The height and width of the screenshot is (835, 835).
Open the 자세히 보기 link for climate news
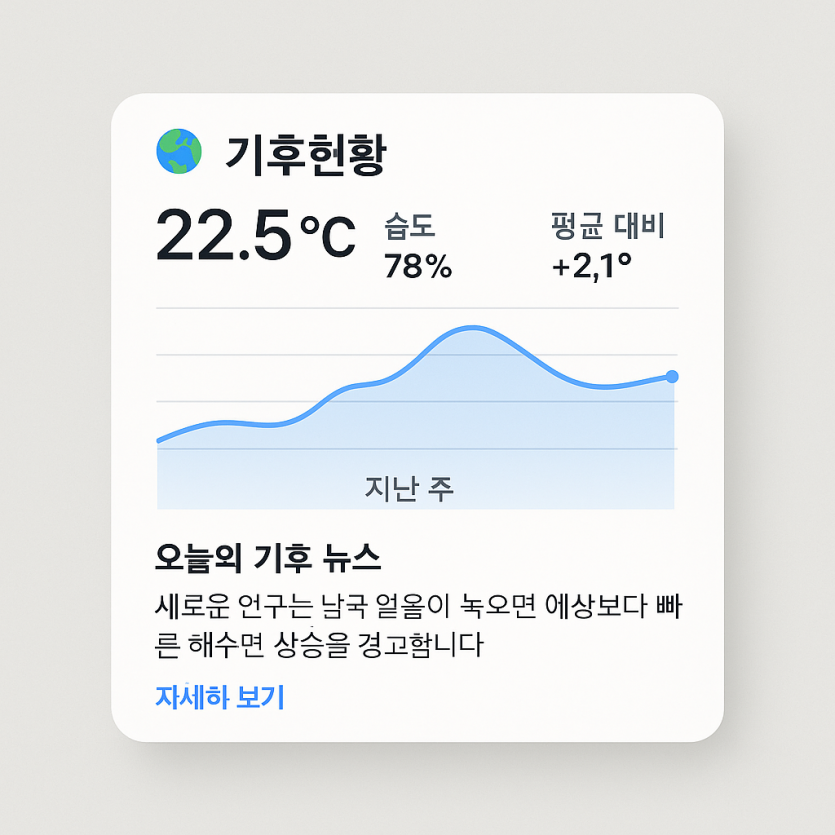click(220, 697)
